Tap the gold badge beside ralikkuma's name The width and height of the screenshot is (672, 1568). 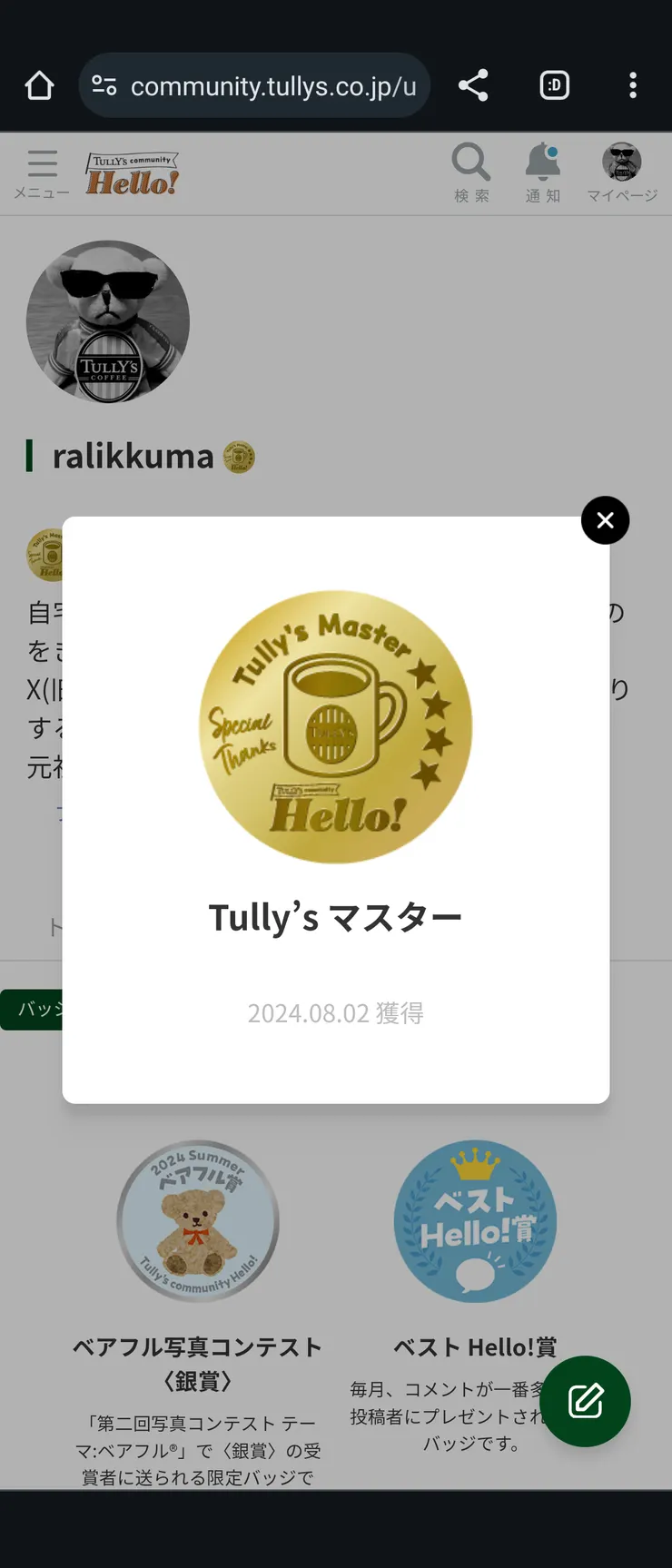238,459
